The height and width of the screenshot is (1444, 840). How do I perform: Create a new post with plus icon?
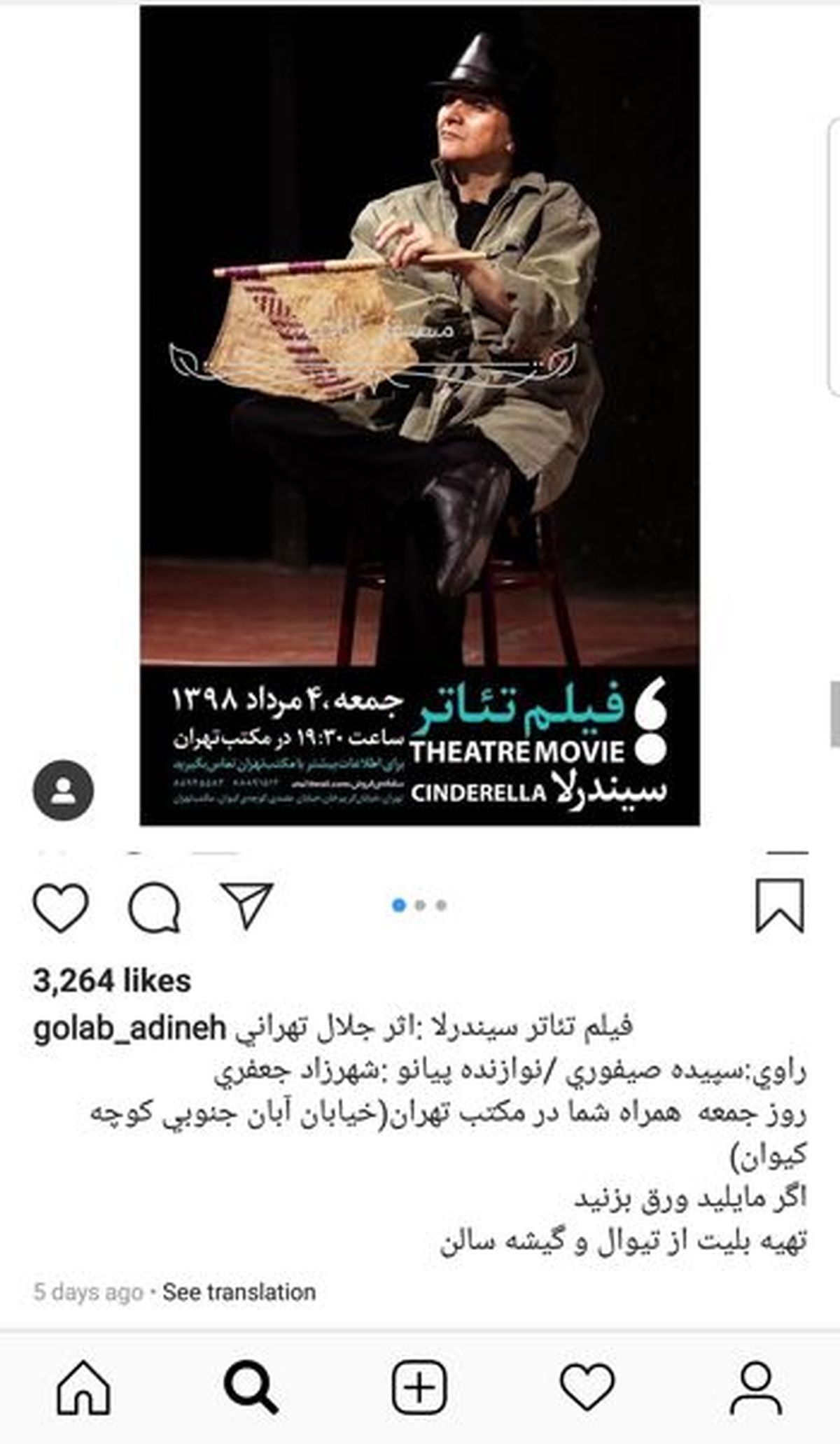(x=419, y=1389)
